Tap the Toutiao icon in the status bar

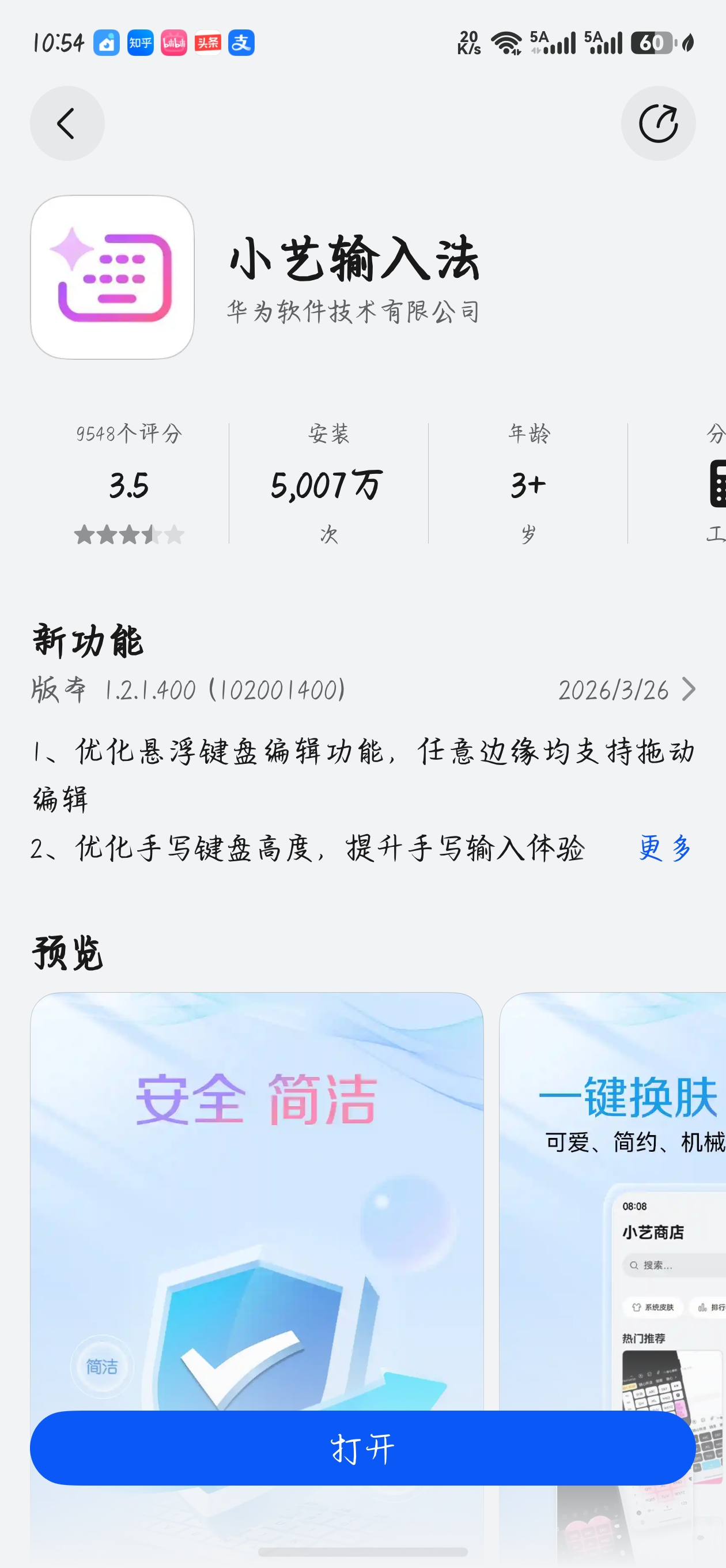207,43
